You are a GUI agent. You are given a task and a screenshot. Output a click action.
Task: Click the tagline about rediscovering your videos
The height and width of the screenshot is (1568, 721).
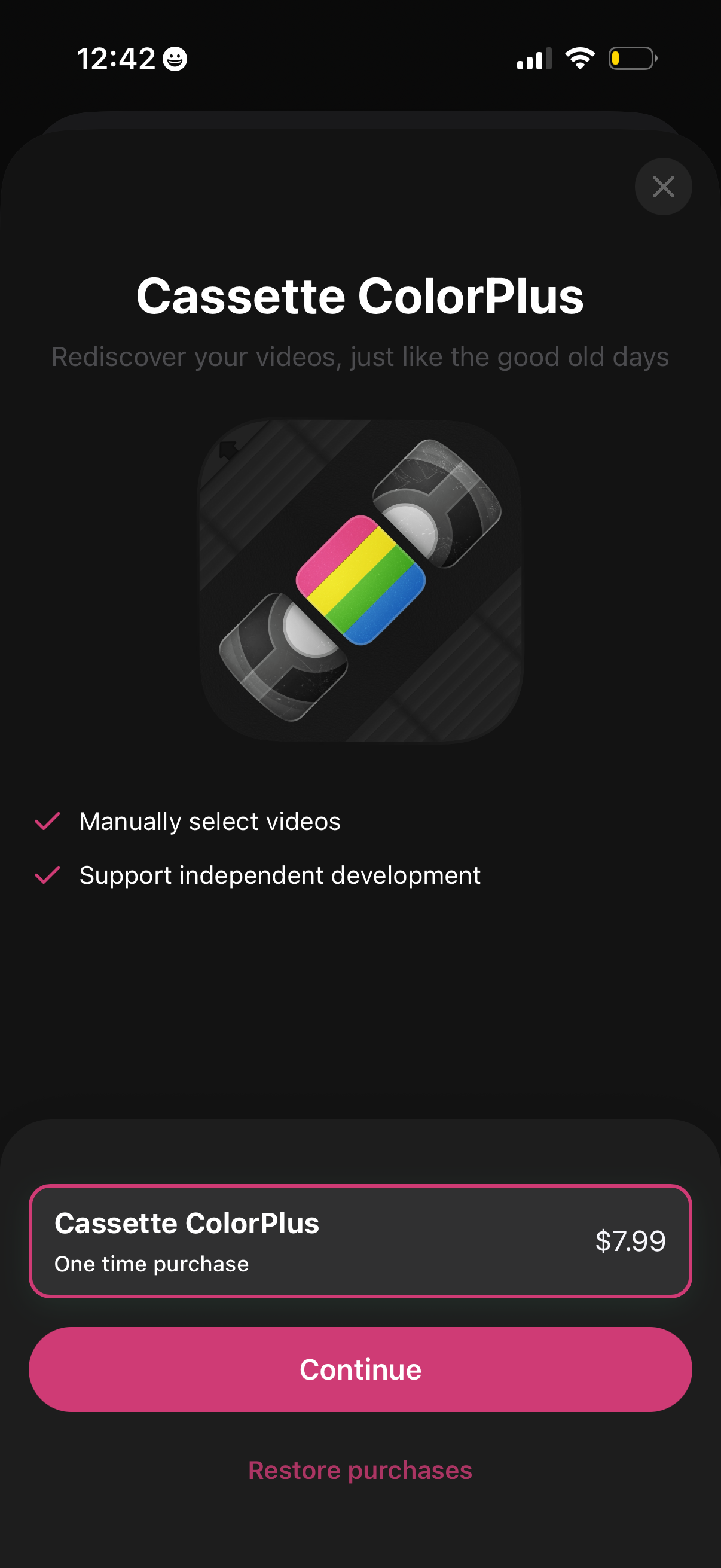pyautogui.click(x=360, y=357)
